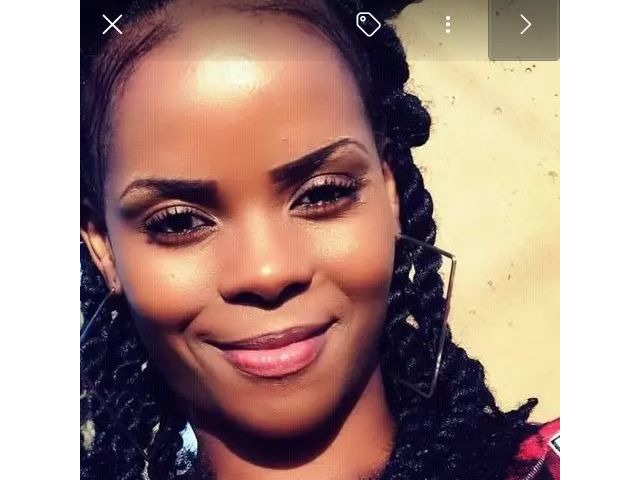Open the overflow menu
This screenshot has height=480, width=640.
coord(448,25)
